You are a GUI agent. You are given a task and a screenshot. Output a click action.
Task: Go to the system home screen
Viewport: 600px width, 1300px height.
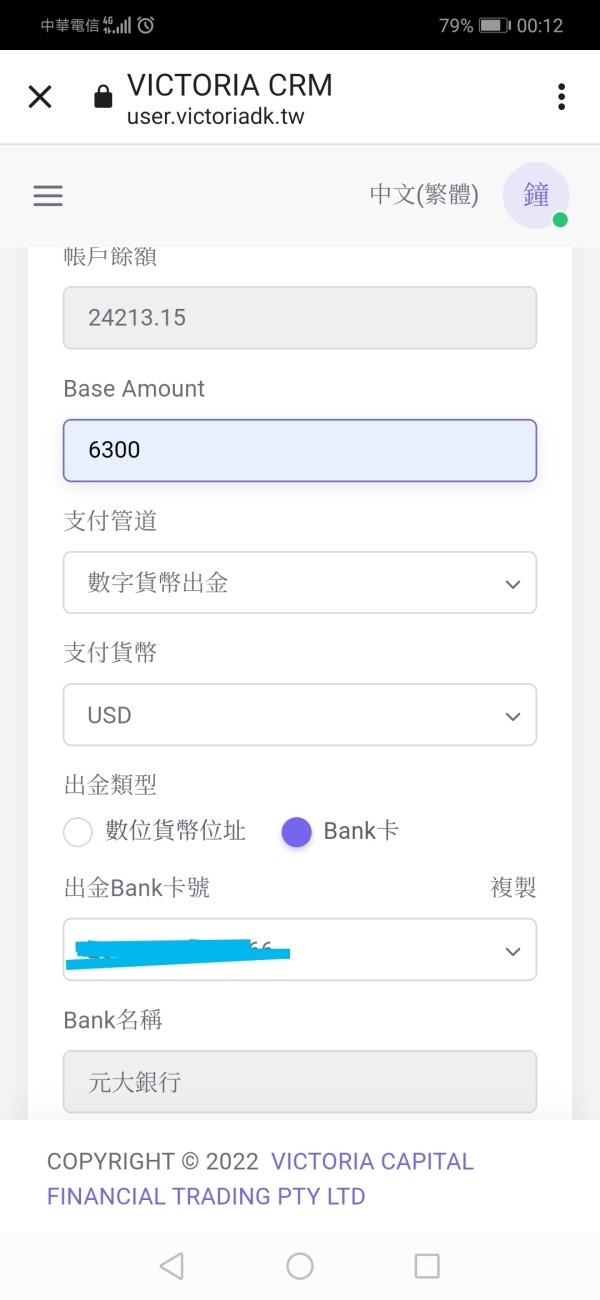(300, 1266)
